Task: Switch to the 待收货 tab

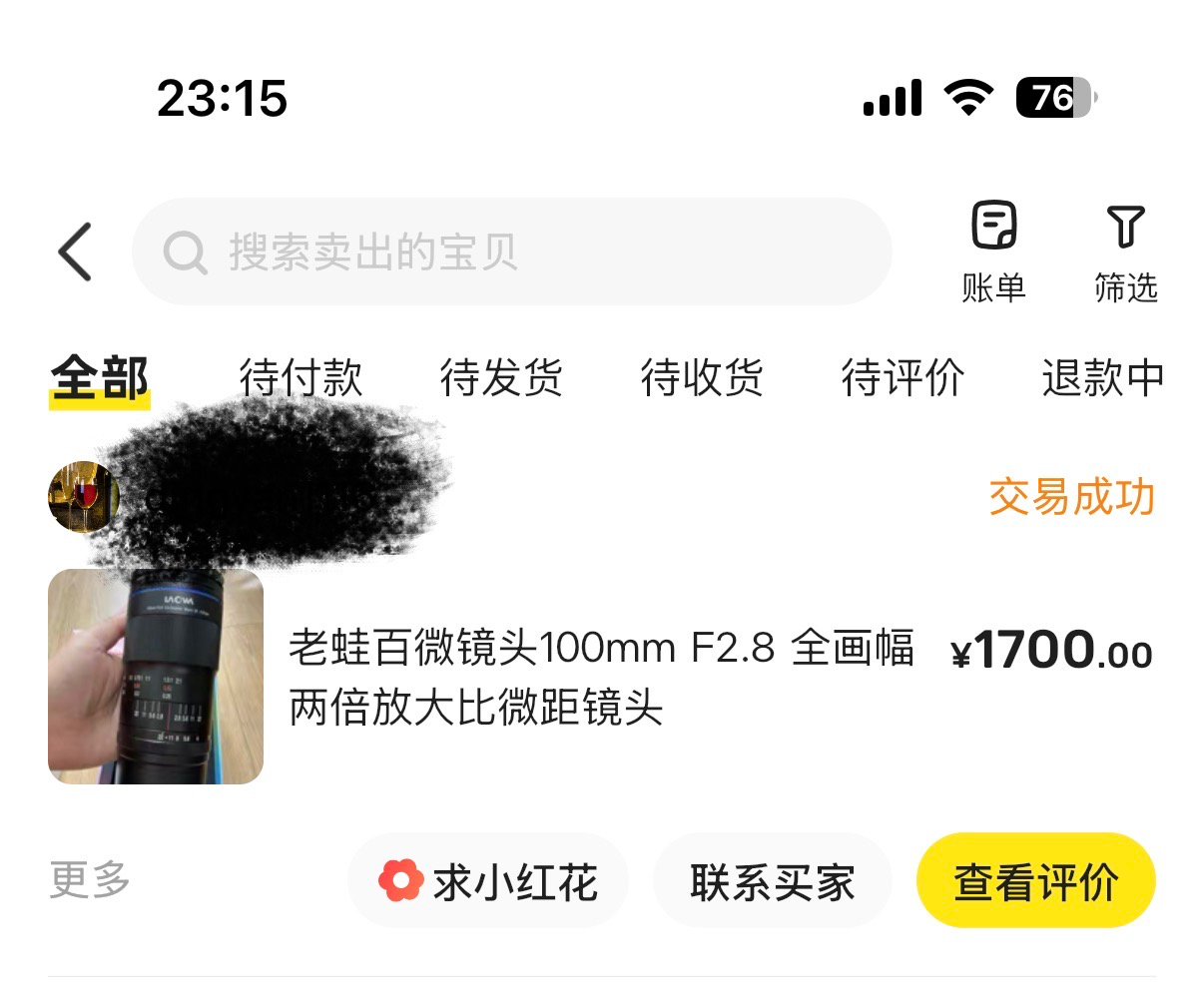Action: pos(702,379)
